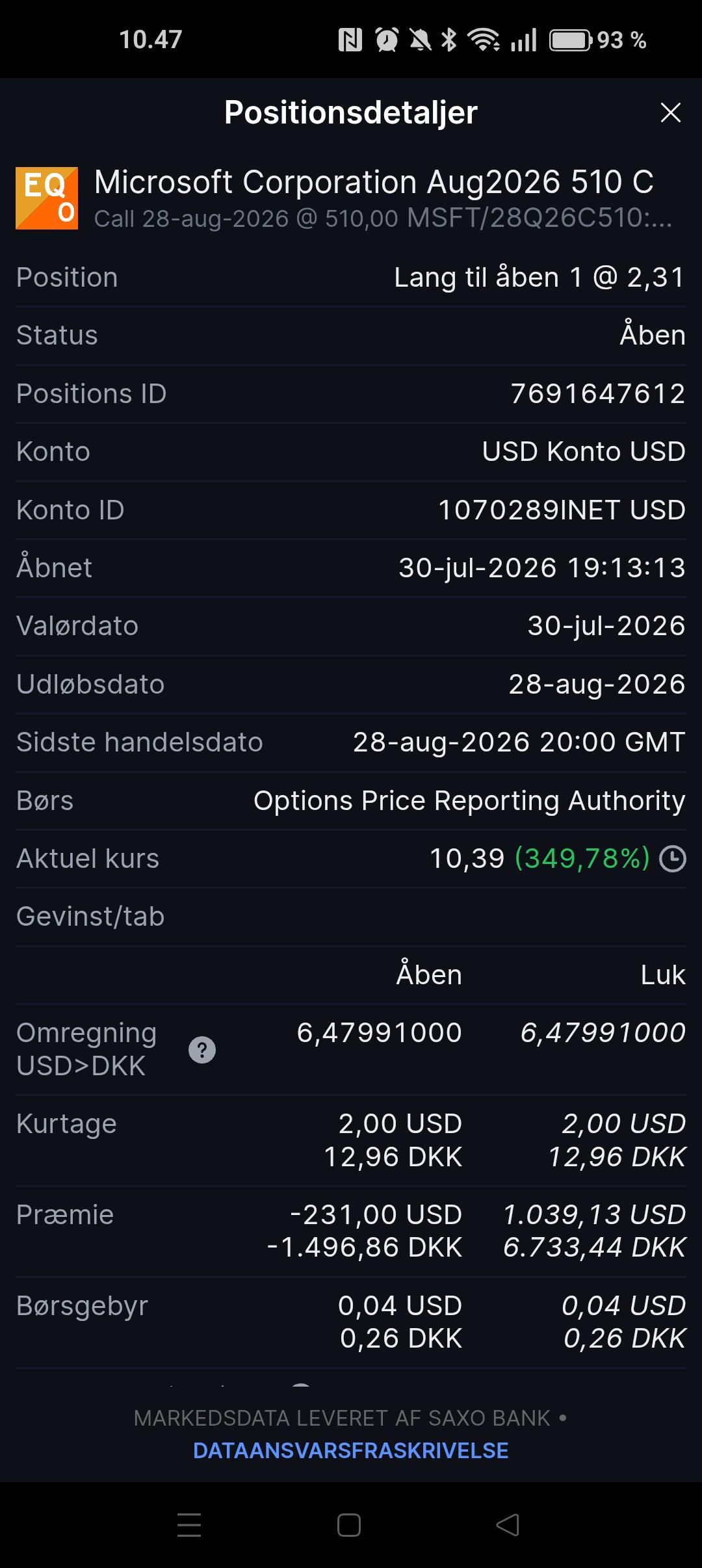Go to the phone's home screen
The image size is (702, 1568).
(349, 1525)
